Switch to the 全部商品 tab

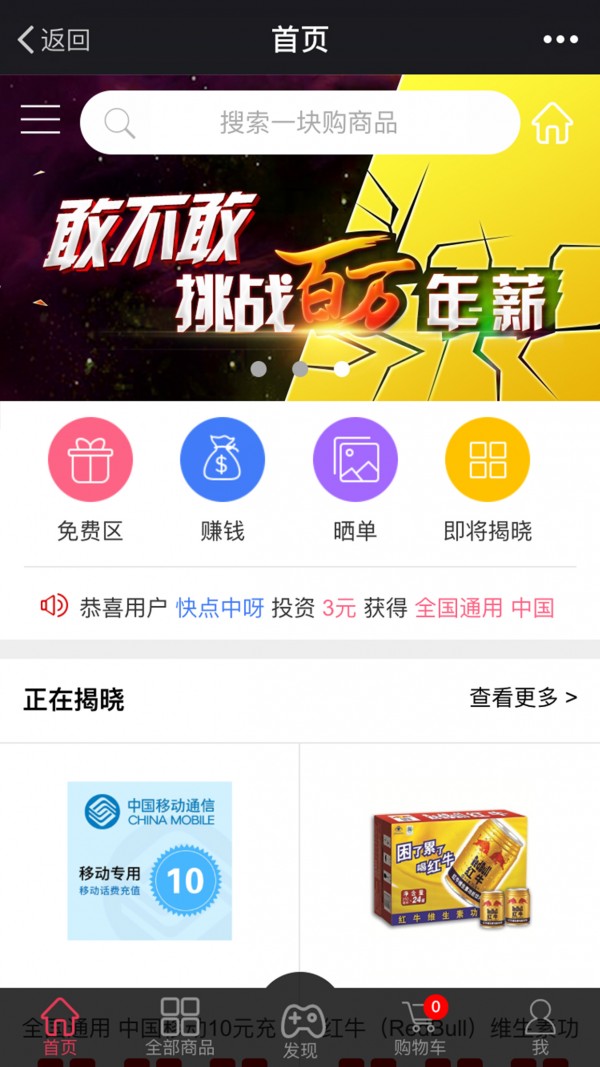(x=180, y=1025)
